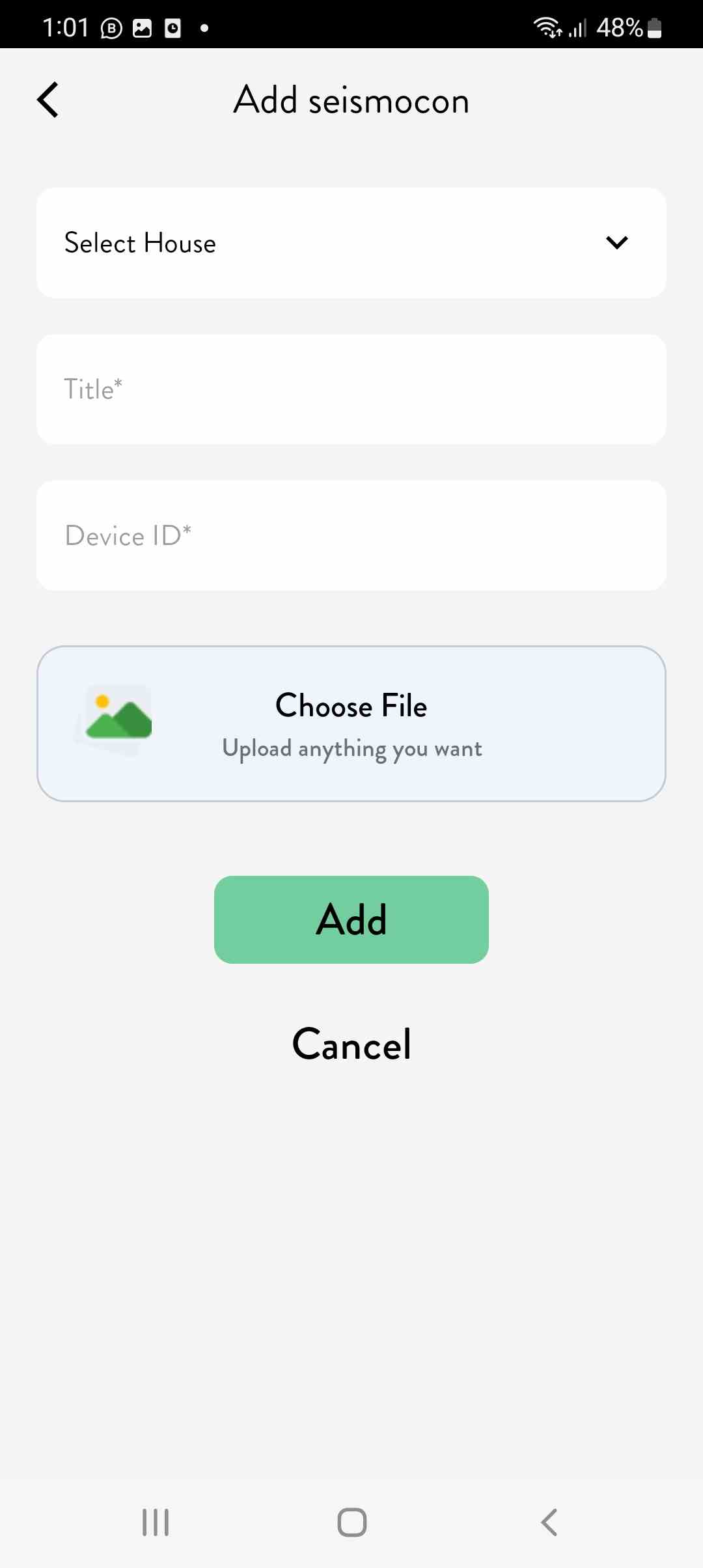Open Choose File to upload an image
This screenshot has width=703, height=1568.
[x=351, y=723]
